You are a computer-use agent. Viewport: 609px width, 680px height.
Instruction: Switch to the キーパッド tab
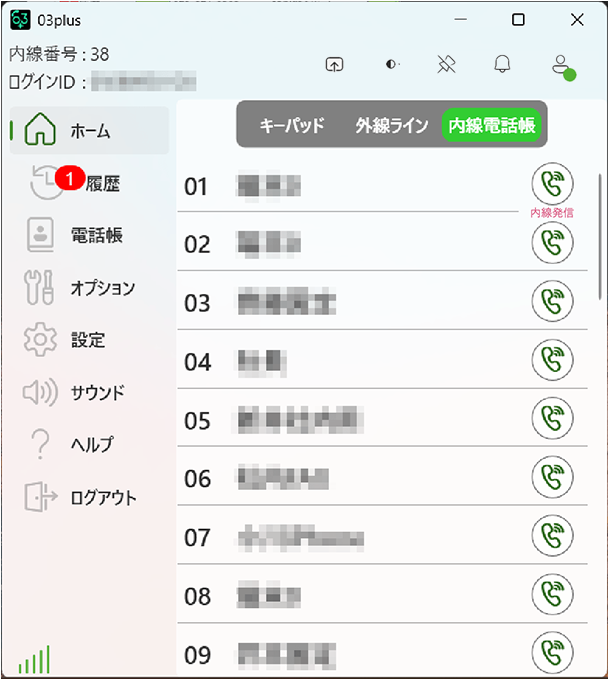point(292,125)
